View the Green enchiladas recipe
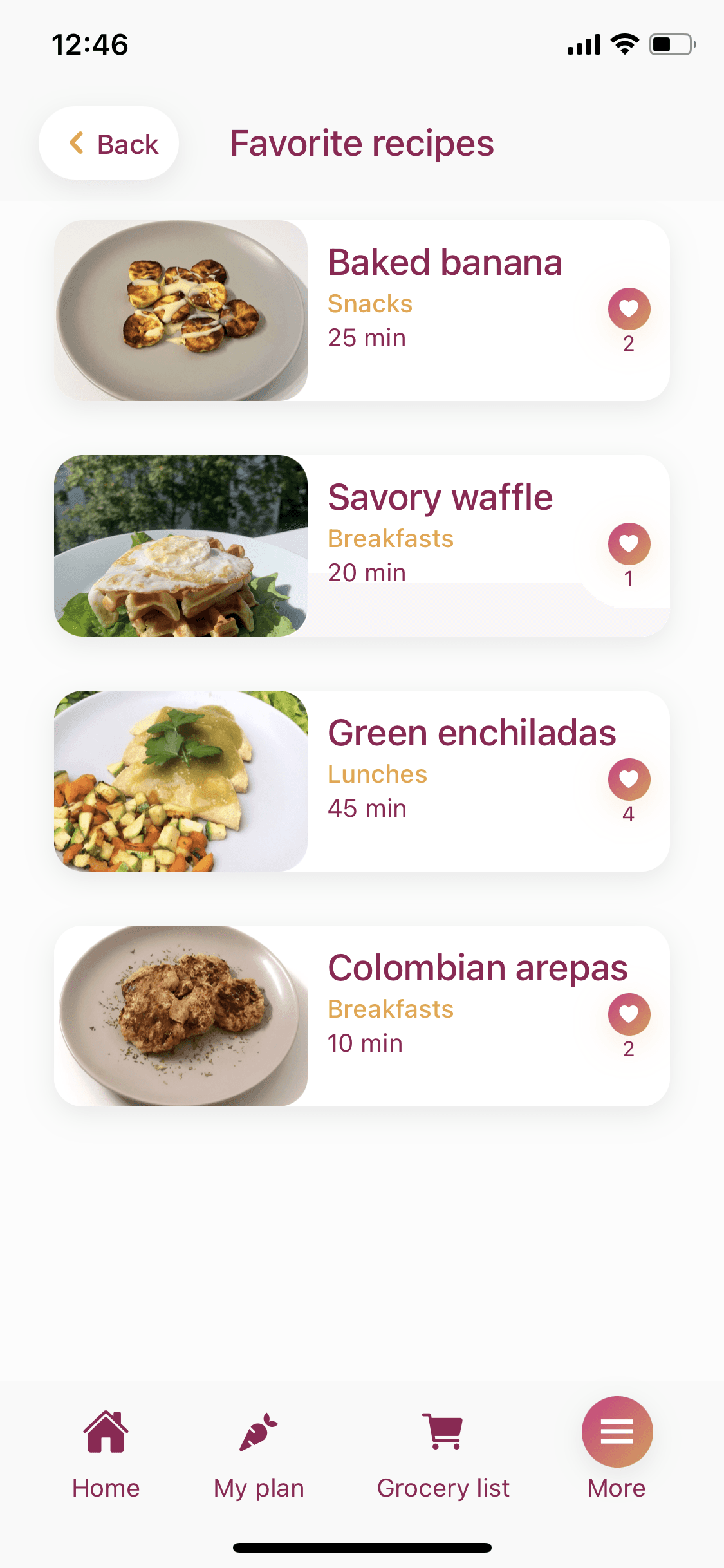The height and width of the screenshot is (1568, 724). [x=362, y=781]
